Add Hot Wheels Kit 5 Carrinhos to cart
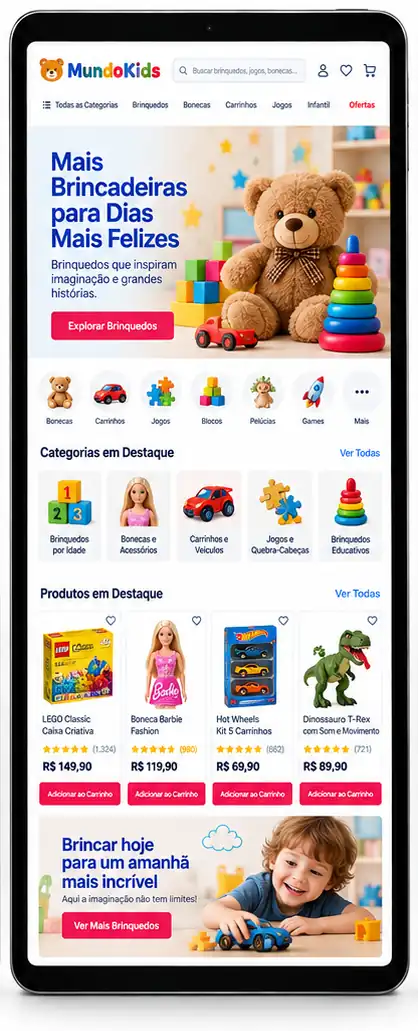Screen dimensions: 418x1031 point(252,794)
